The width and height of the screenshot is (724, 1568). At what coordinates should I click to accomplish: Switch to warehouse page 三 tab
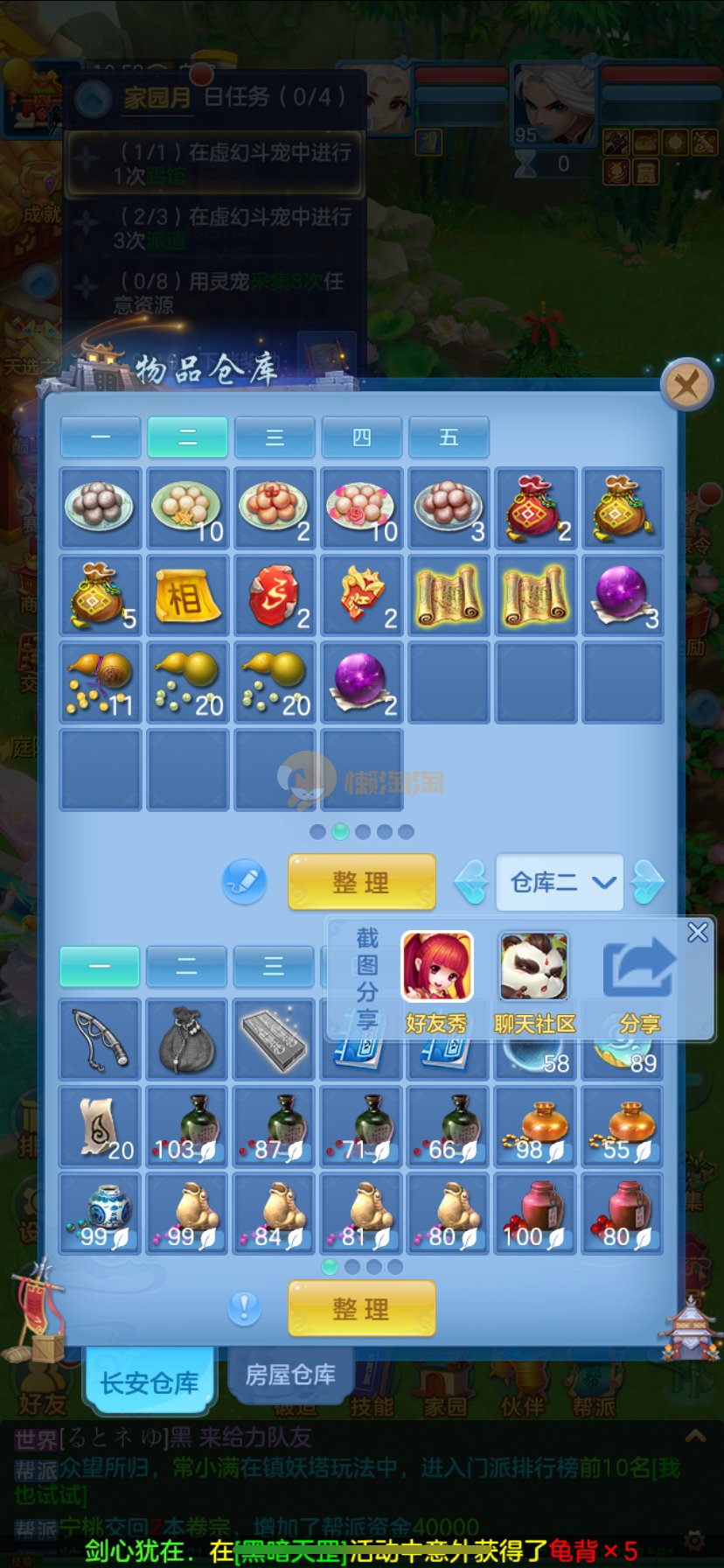click(275, 437)
